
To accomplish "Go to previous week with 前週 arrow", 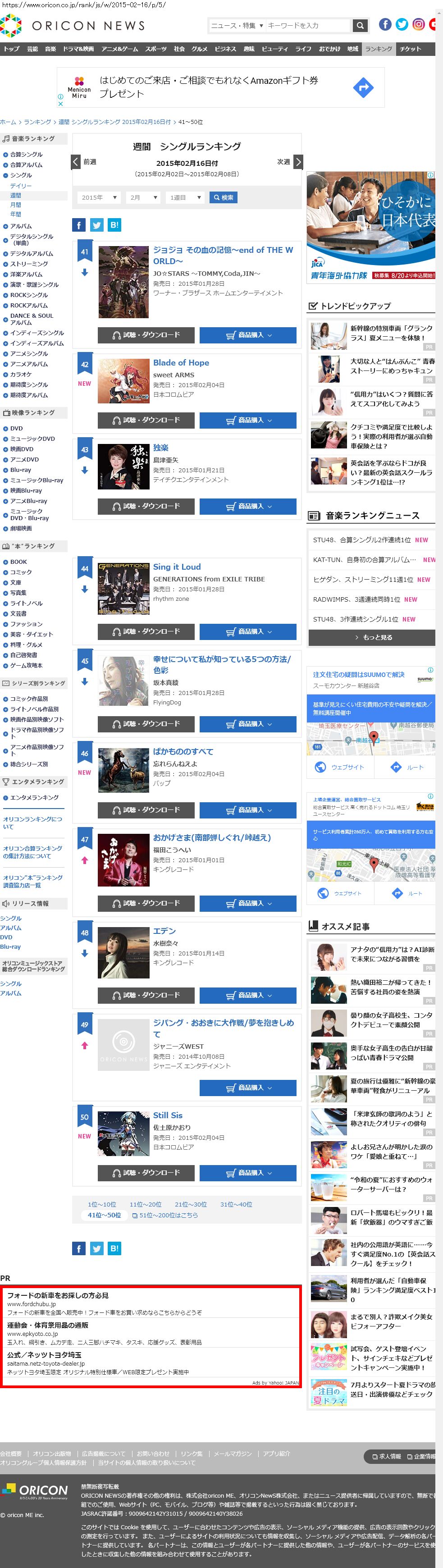I will [76, 162].
